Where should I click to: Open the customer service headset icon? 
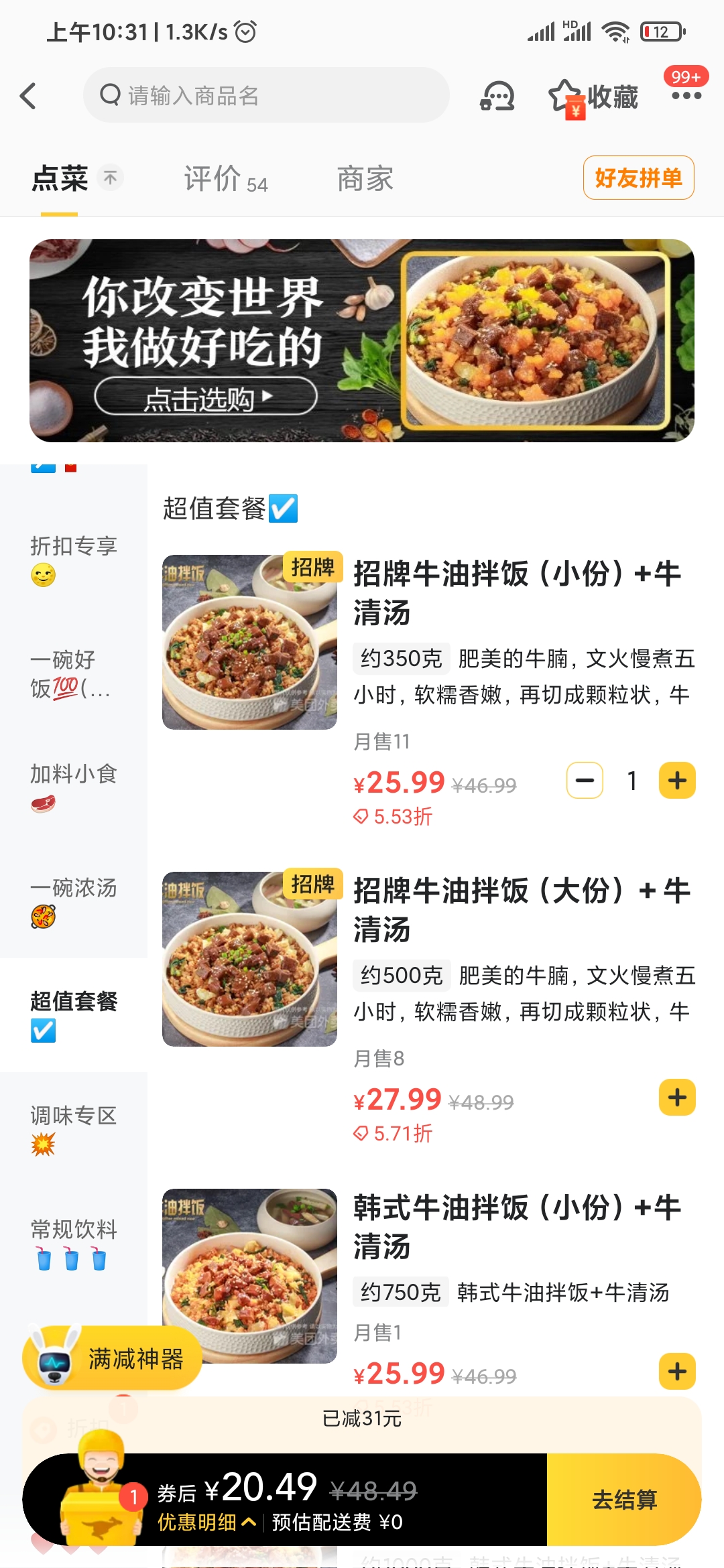coord(497,96)
